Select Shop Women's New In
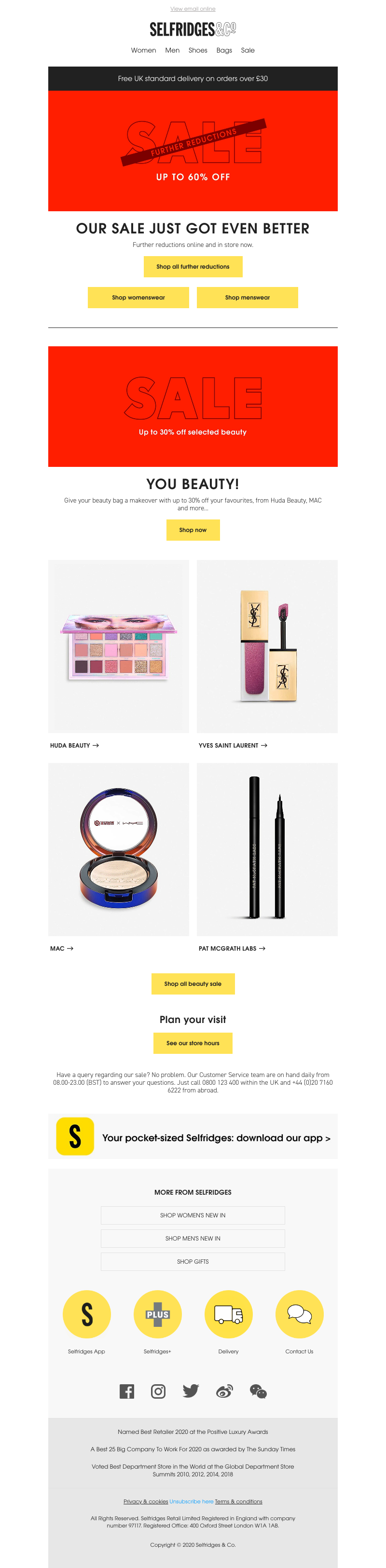 (193, 1215)
